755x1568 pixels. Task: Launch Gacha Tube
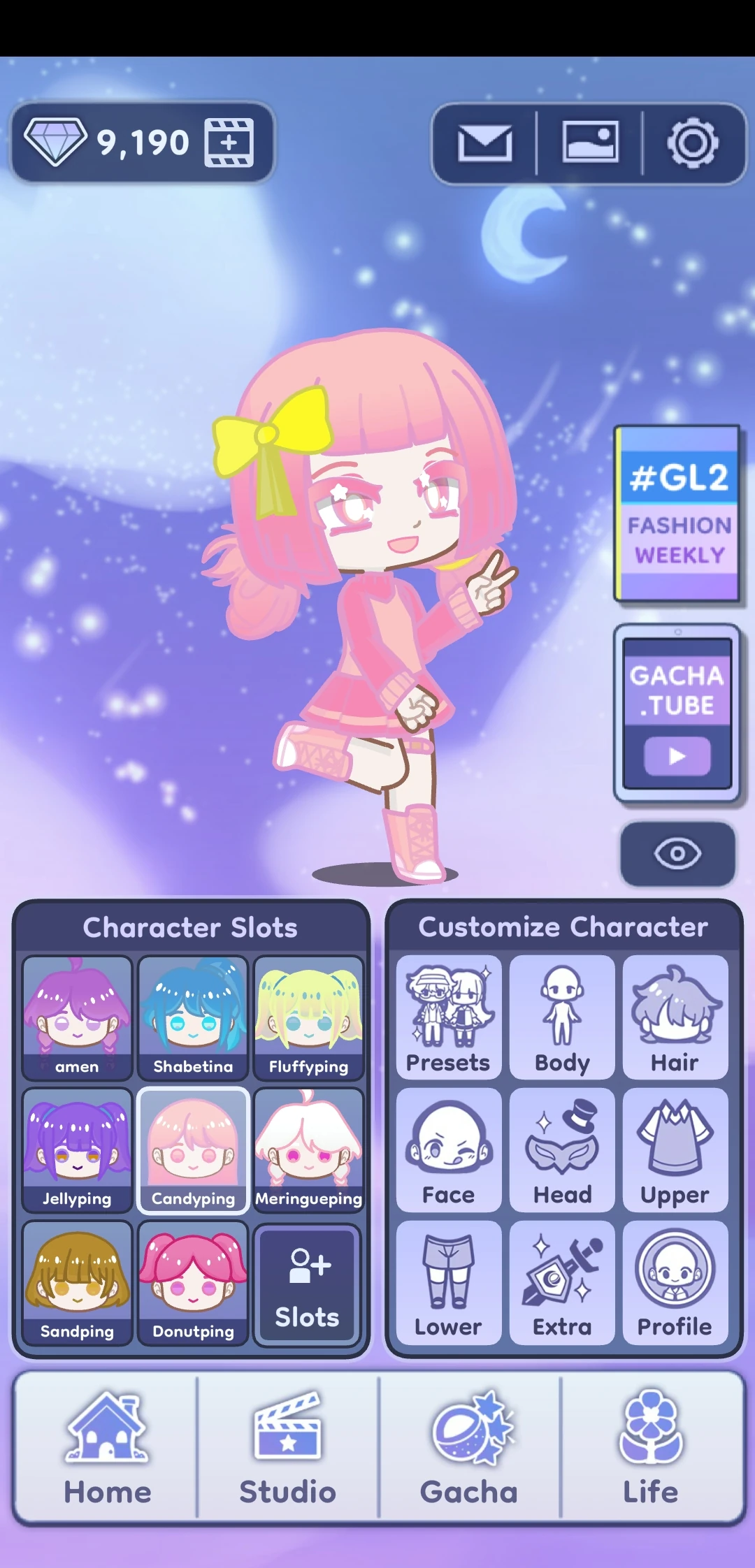(677, 713)
